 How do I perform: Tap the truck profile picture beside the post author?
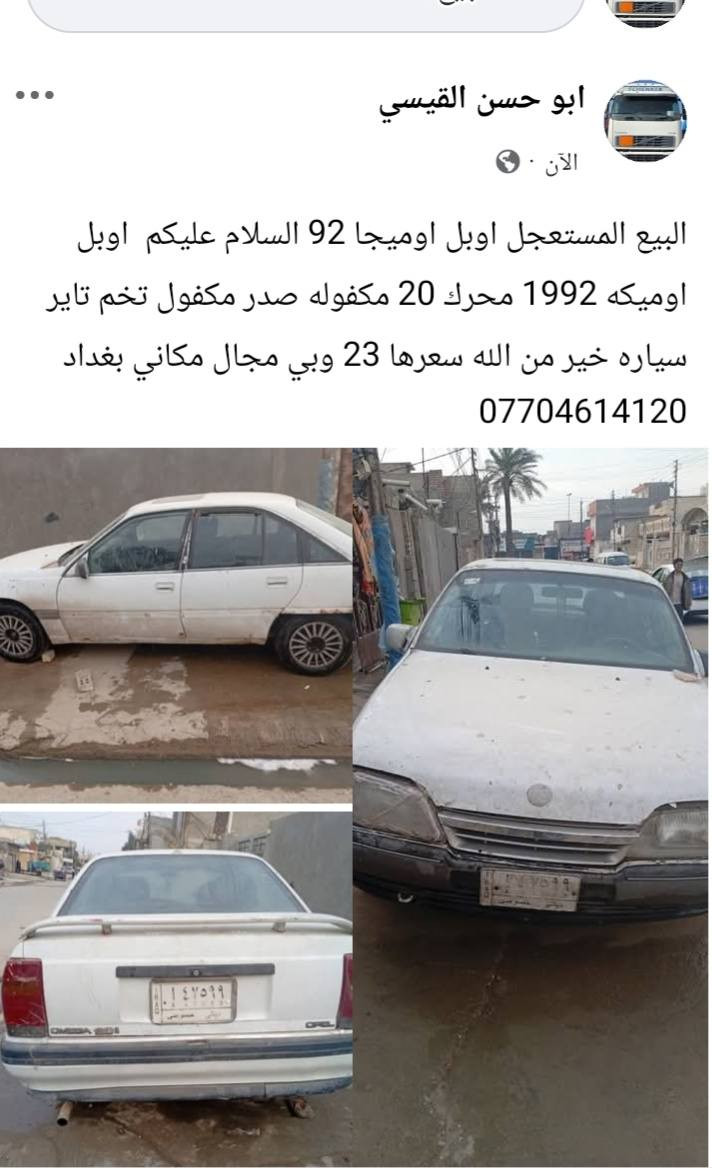645,121
